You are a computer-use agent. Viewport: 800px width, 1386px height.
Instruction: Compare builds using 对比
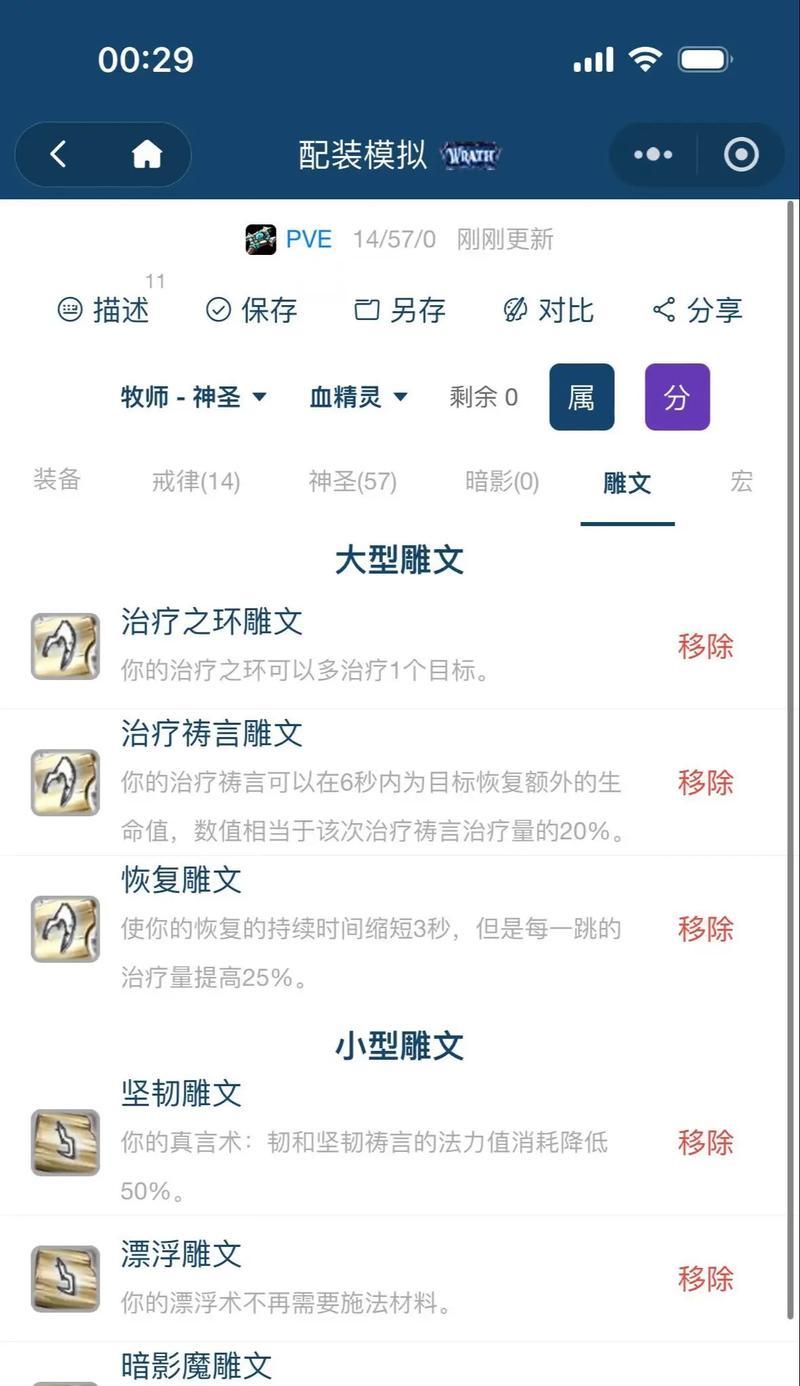point(548,310)
